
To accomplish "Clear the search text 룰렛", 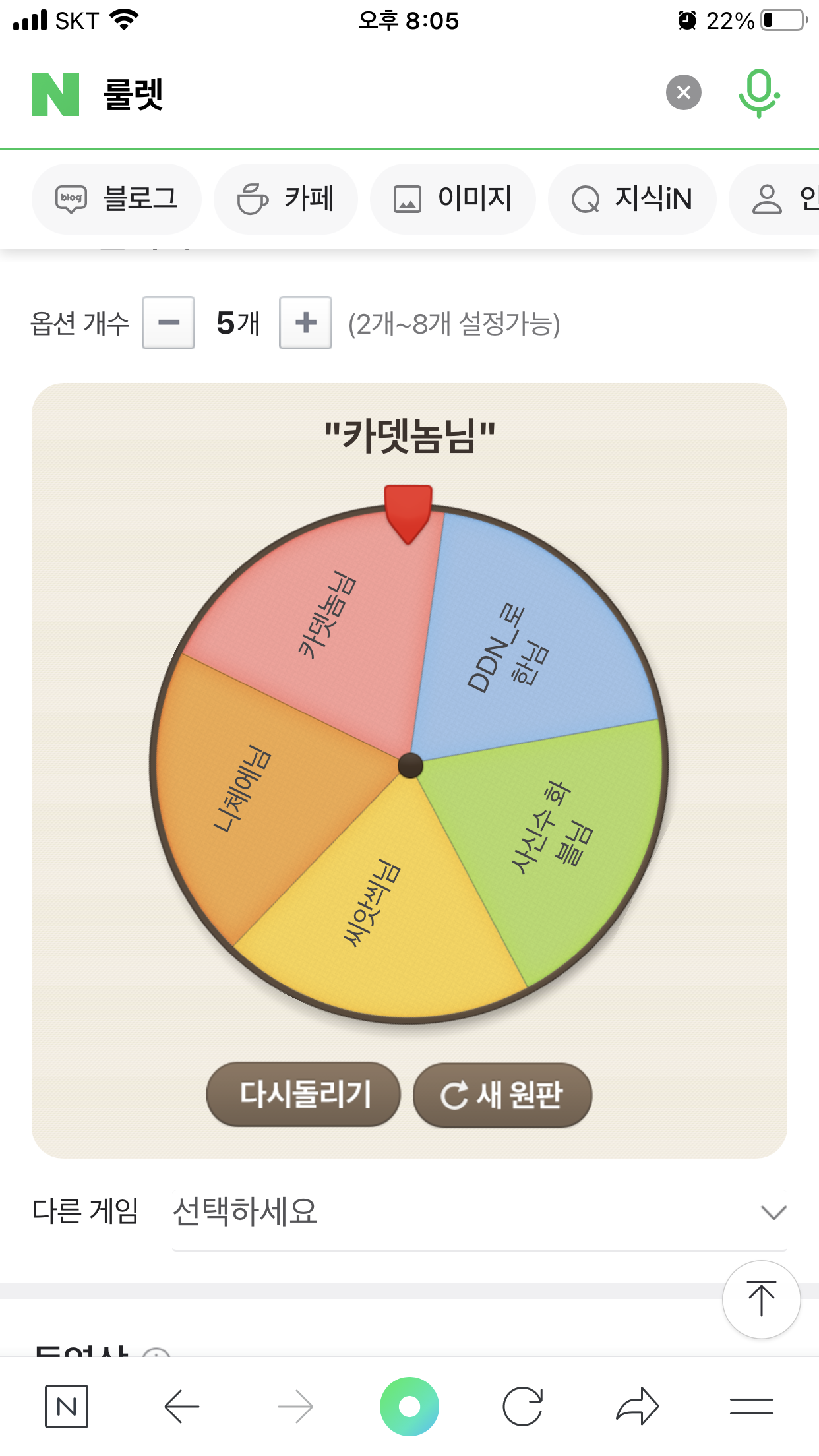I will pos(683,92).
